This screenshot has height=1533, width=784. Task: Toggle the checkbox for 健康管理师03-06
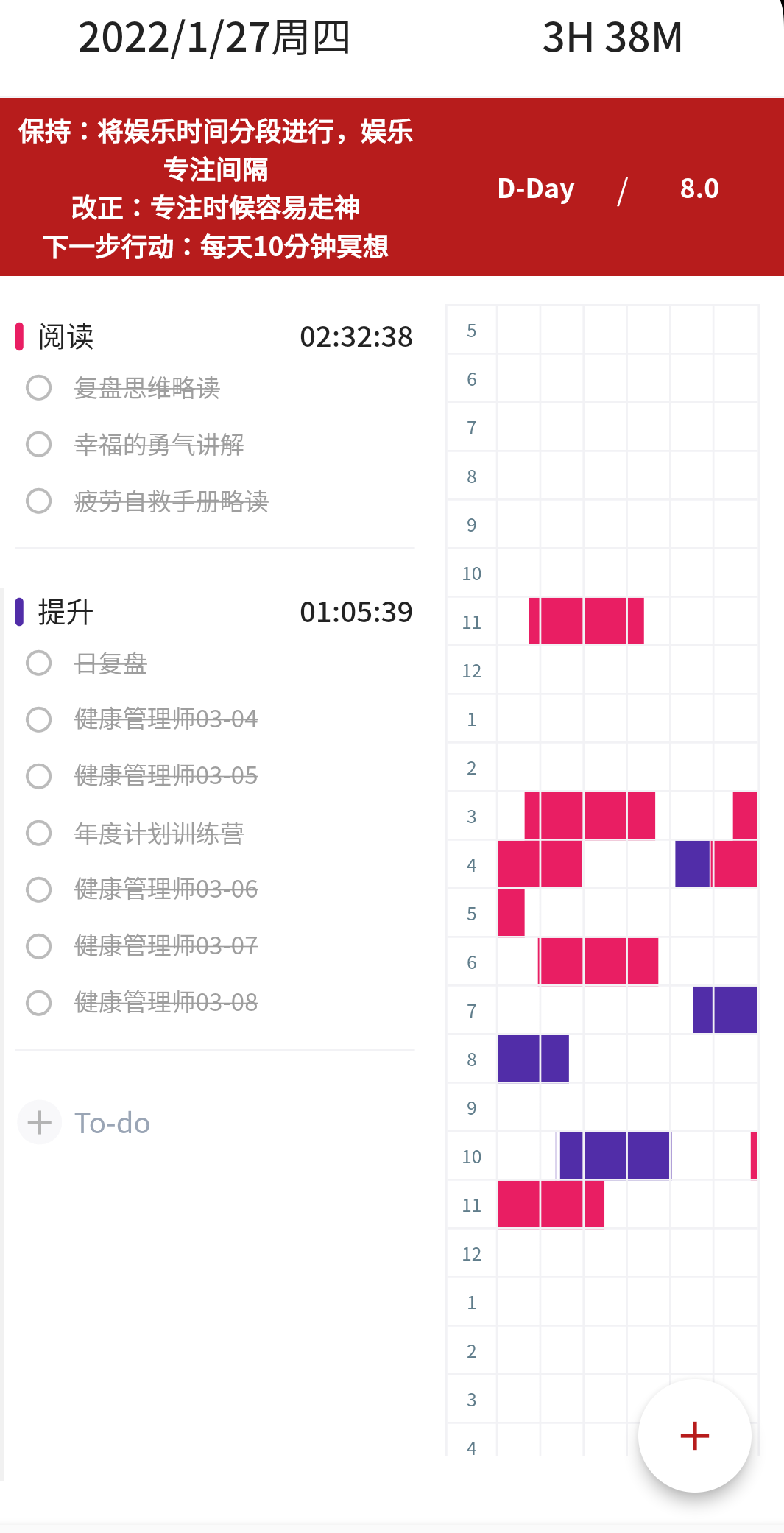pyautogui.click(x=38, y=889)
